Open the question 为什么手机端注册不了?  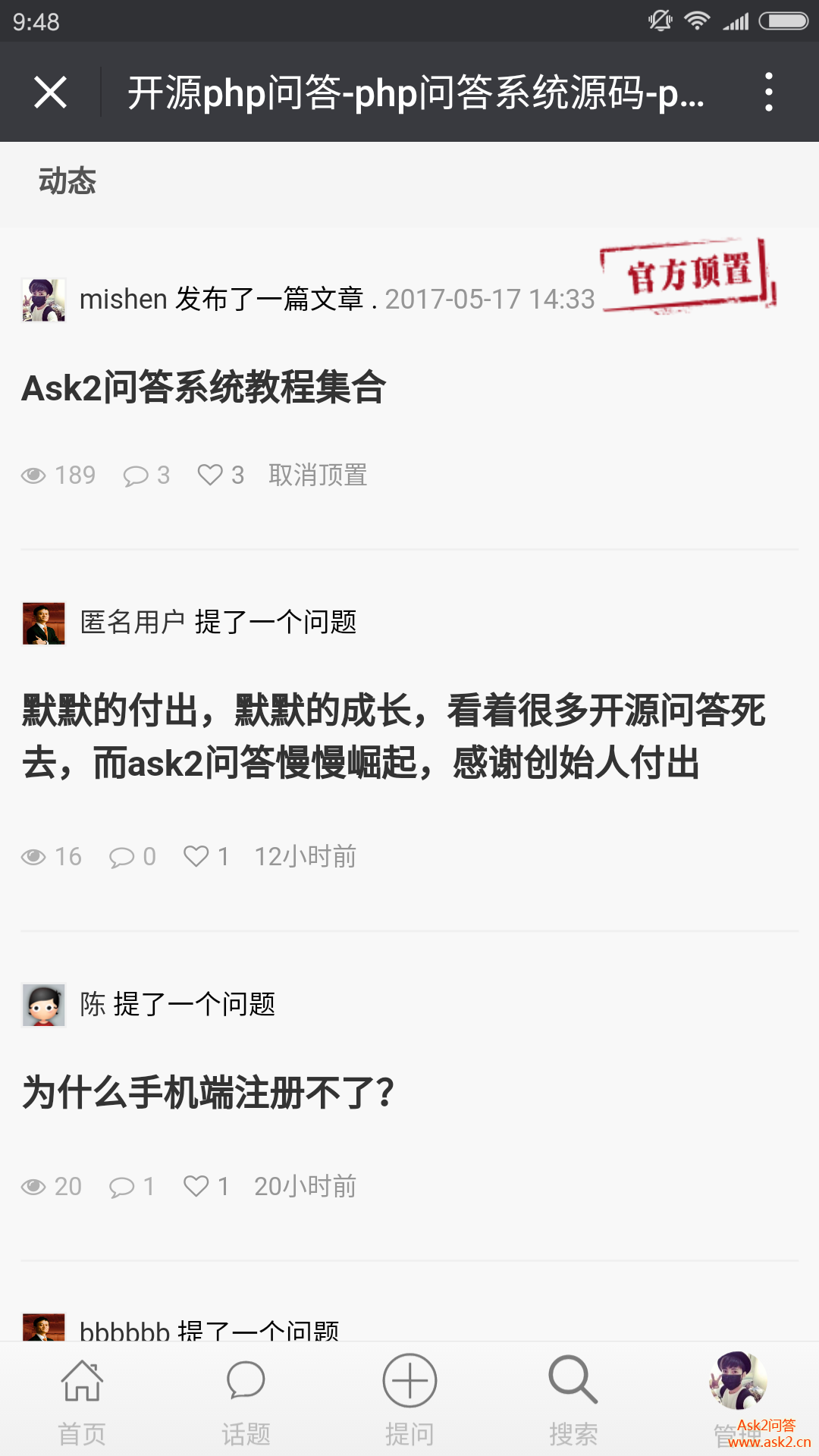[x=209, y=1093]
